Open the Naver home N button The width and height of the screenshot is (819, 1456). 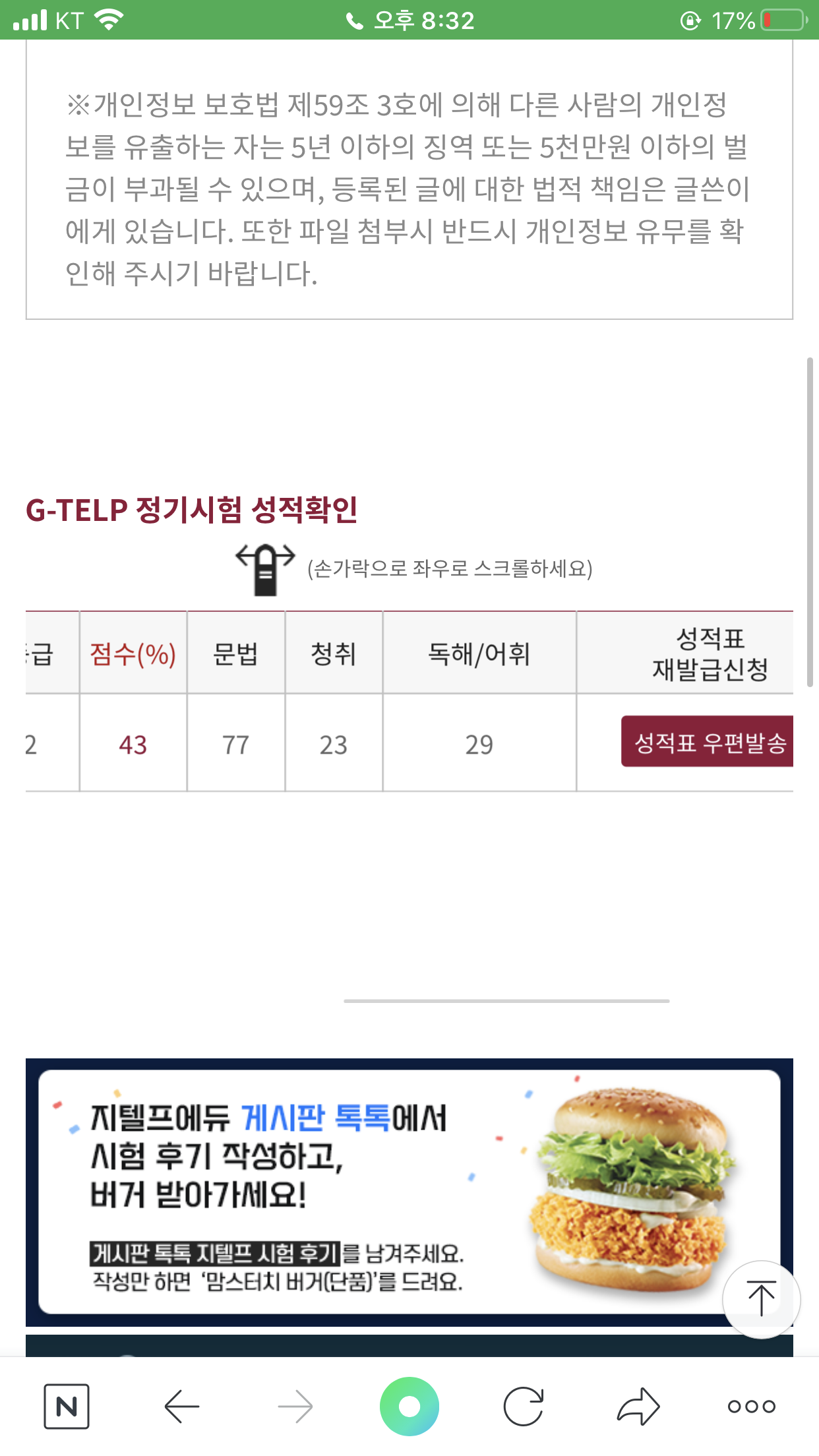[67, 1407]
